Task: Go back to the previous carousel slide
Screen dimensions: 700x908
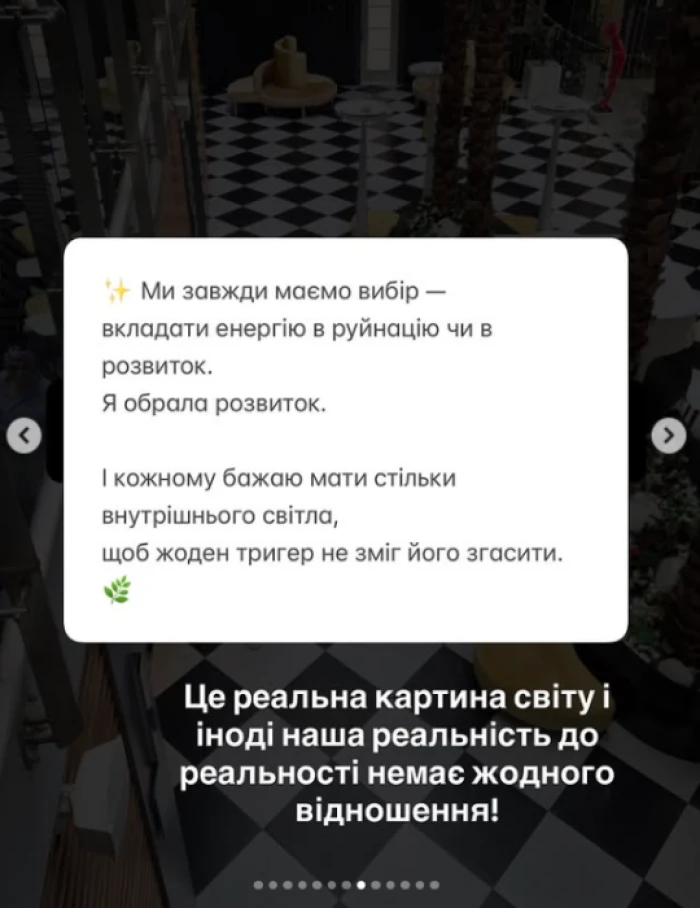Action: [x=25, y=434]
